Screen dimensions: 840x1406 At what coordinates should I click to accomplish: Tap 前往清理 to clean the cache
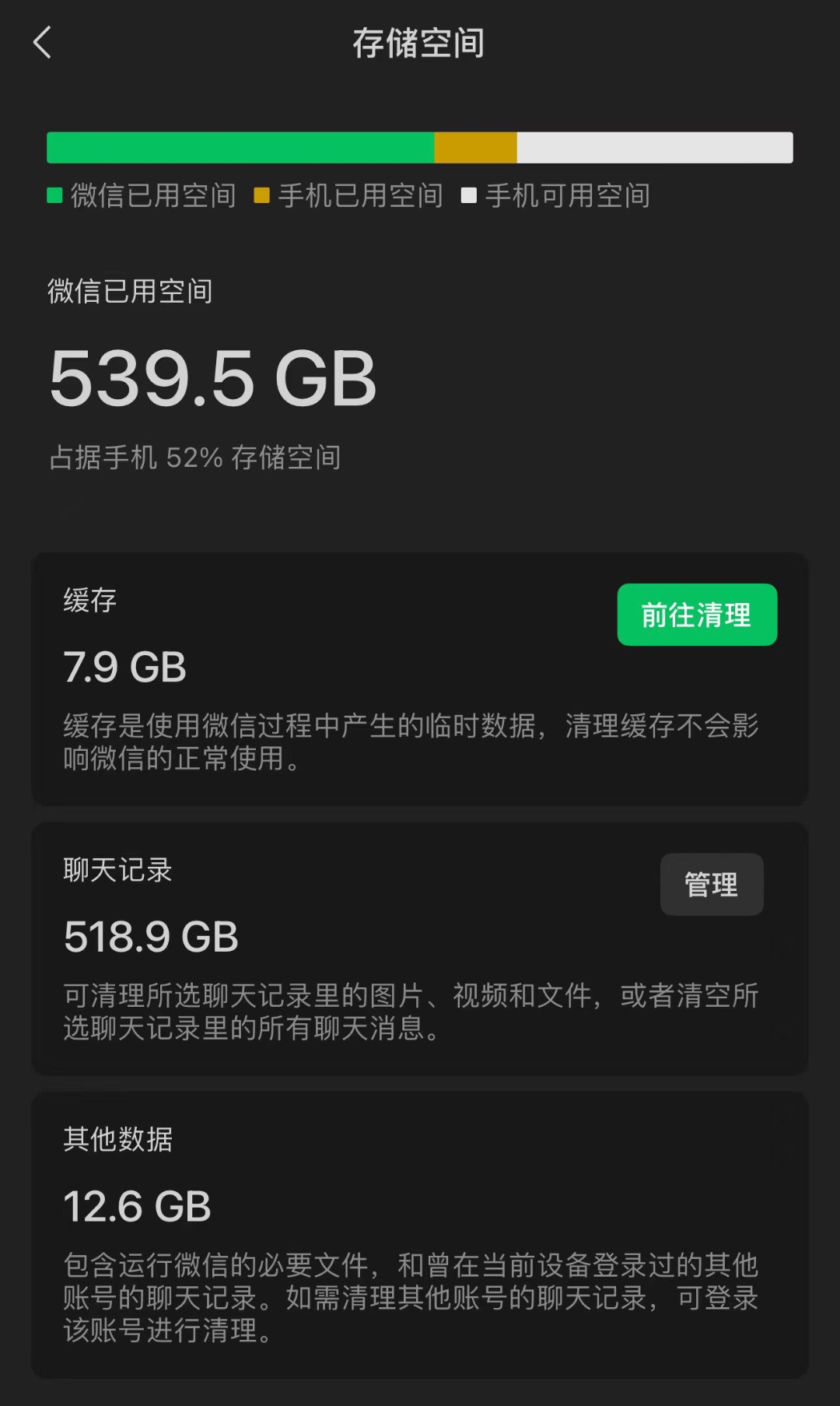697,615
